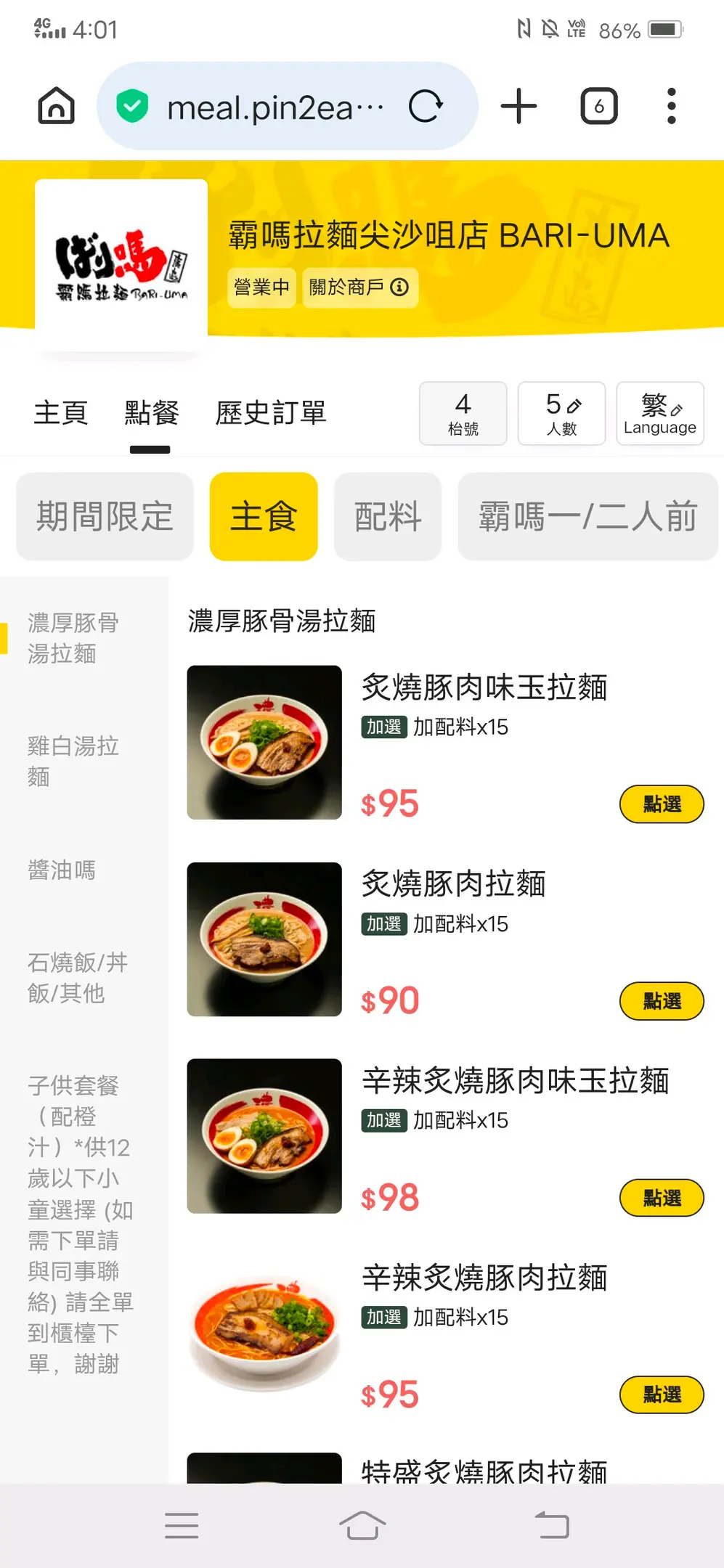This screenshot has height=1568, width=724.
Task: Change the Language setting
Action: tap(660, 413)
